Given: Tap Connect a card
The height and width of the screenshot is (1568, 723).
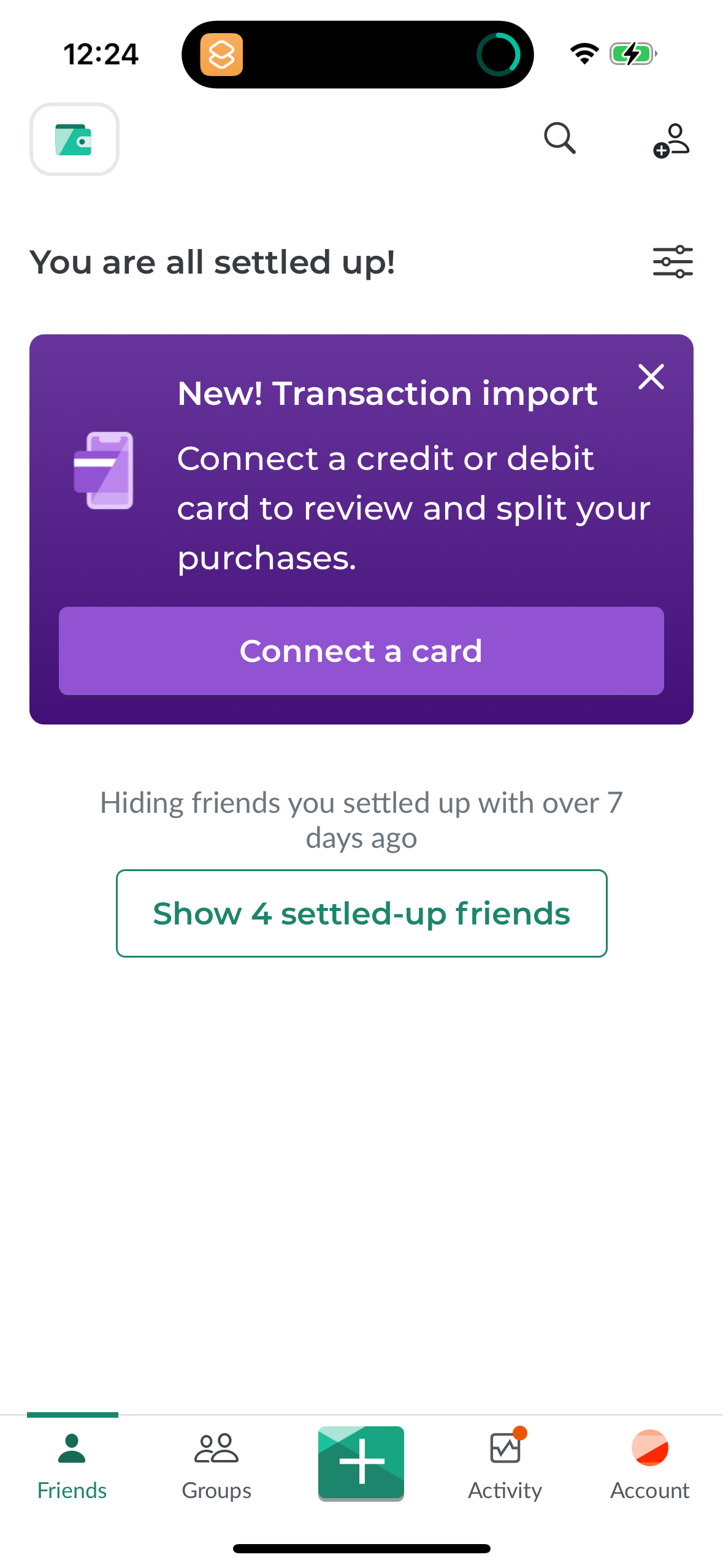Looking at the screenshot, I should click(361, 651).
